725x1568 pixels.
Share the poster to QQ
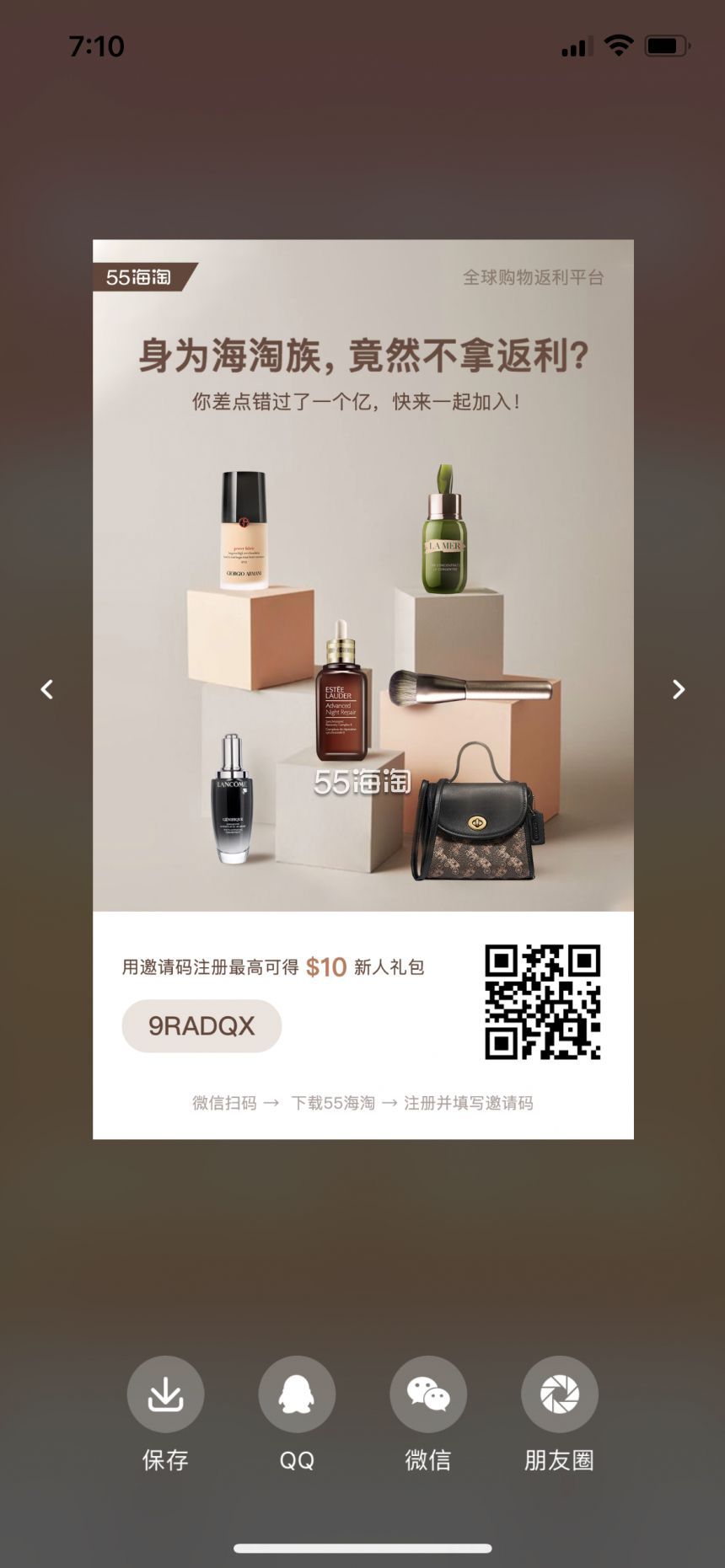297,1394
